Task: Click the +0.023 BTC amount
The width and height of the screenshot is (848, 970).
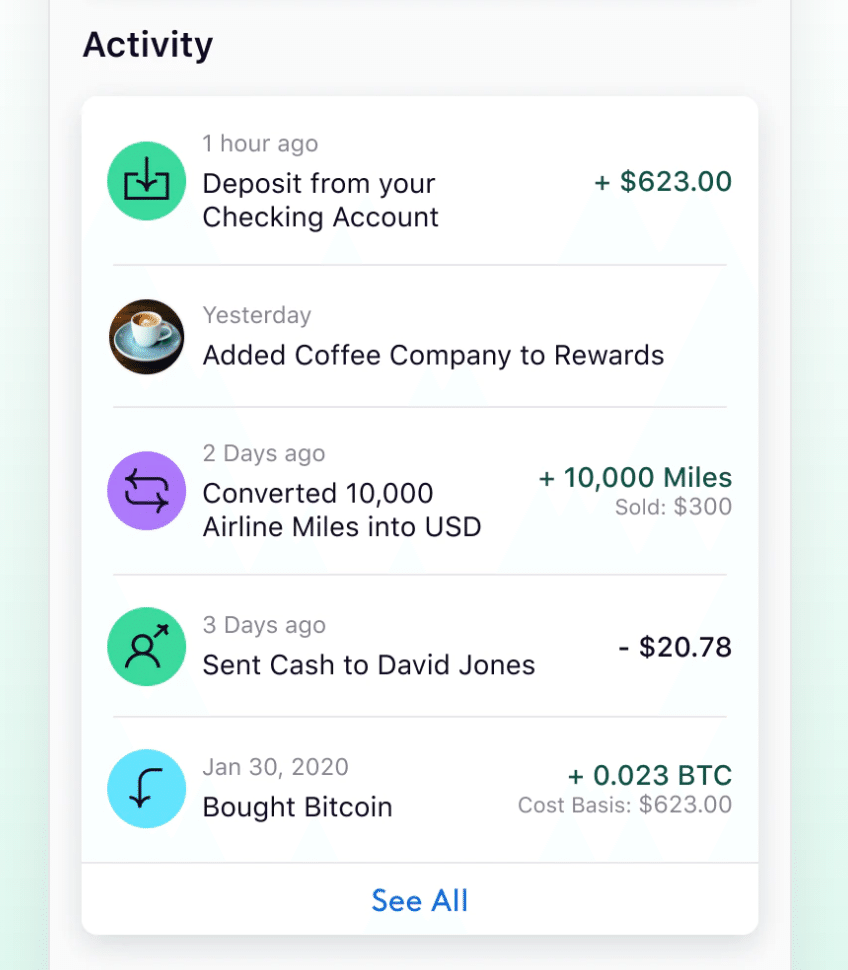Action: point(652,775)
